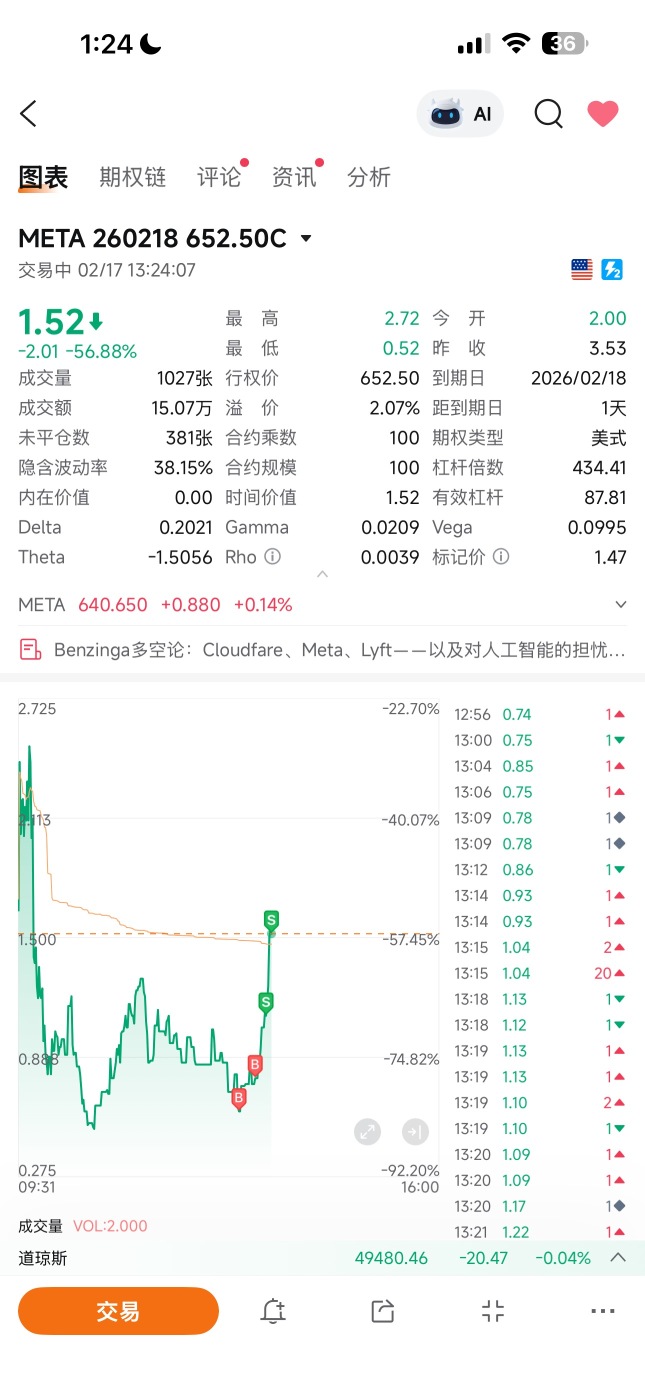645x1398 pixels.
Task: Switch to the 资讯 tab
Action: point(294,177)
